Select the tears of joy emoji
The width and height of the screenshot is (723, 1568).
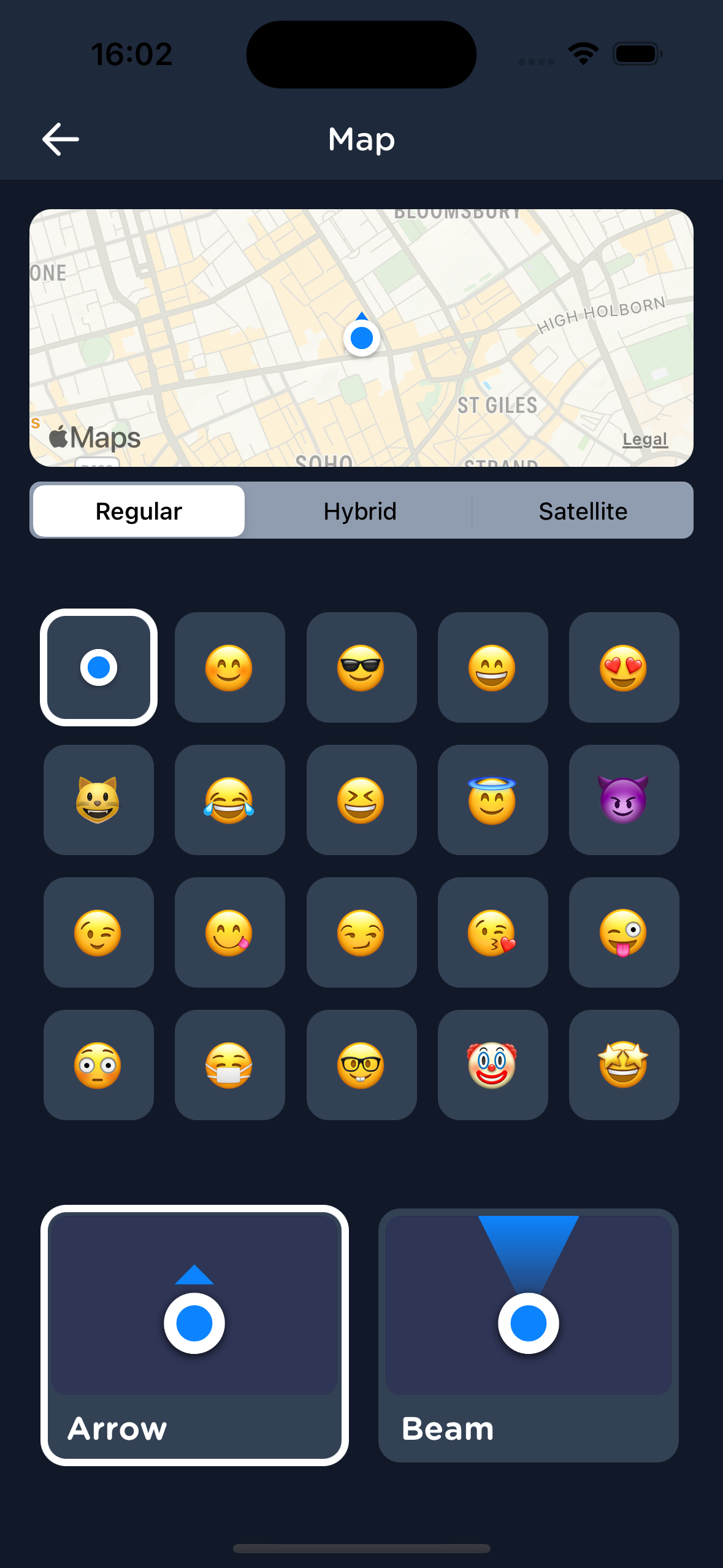(229, 800)
